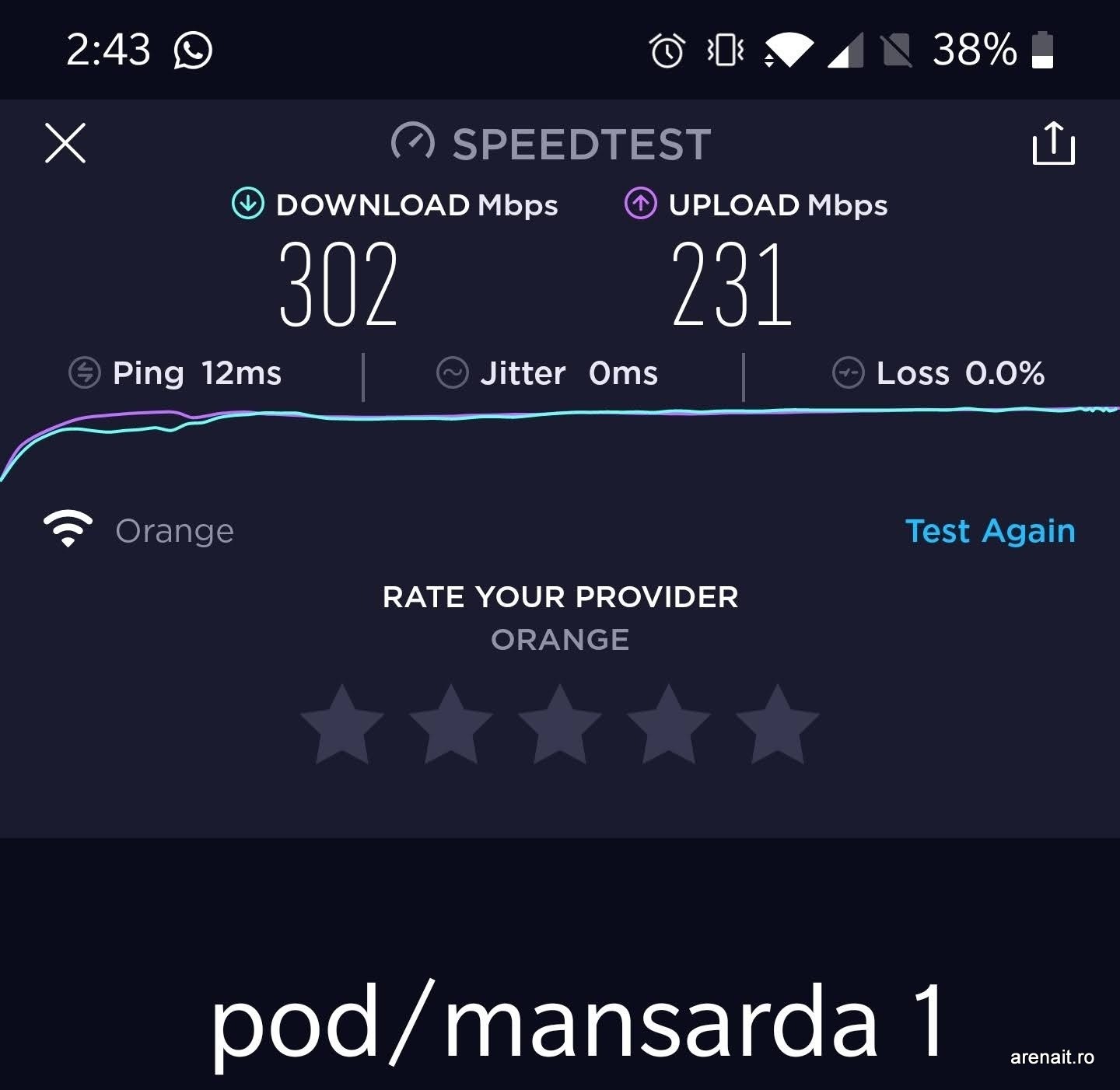Rate Orange with one star
The width and height of the screenshot is (1120, 1090).
tap(342, 725)
